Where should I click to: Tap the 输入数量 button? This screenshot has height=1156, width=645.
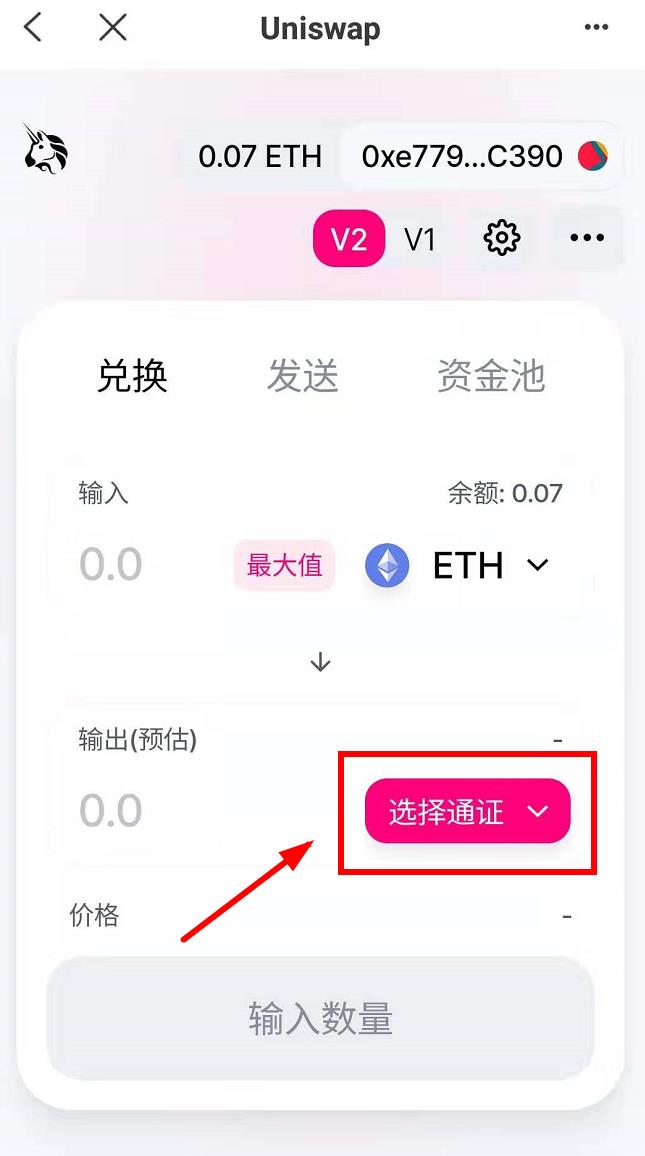point(321,1019)
